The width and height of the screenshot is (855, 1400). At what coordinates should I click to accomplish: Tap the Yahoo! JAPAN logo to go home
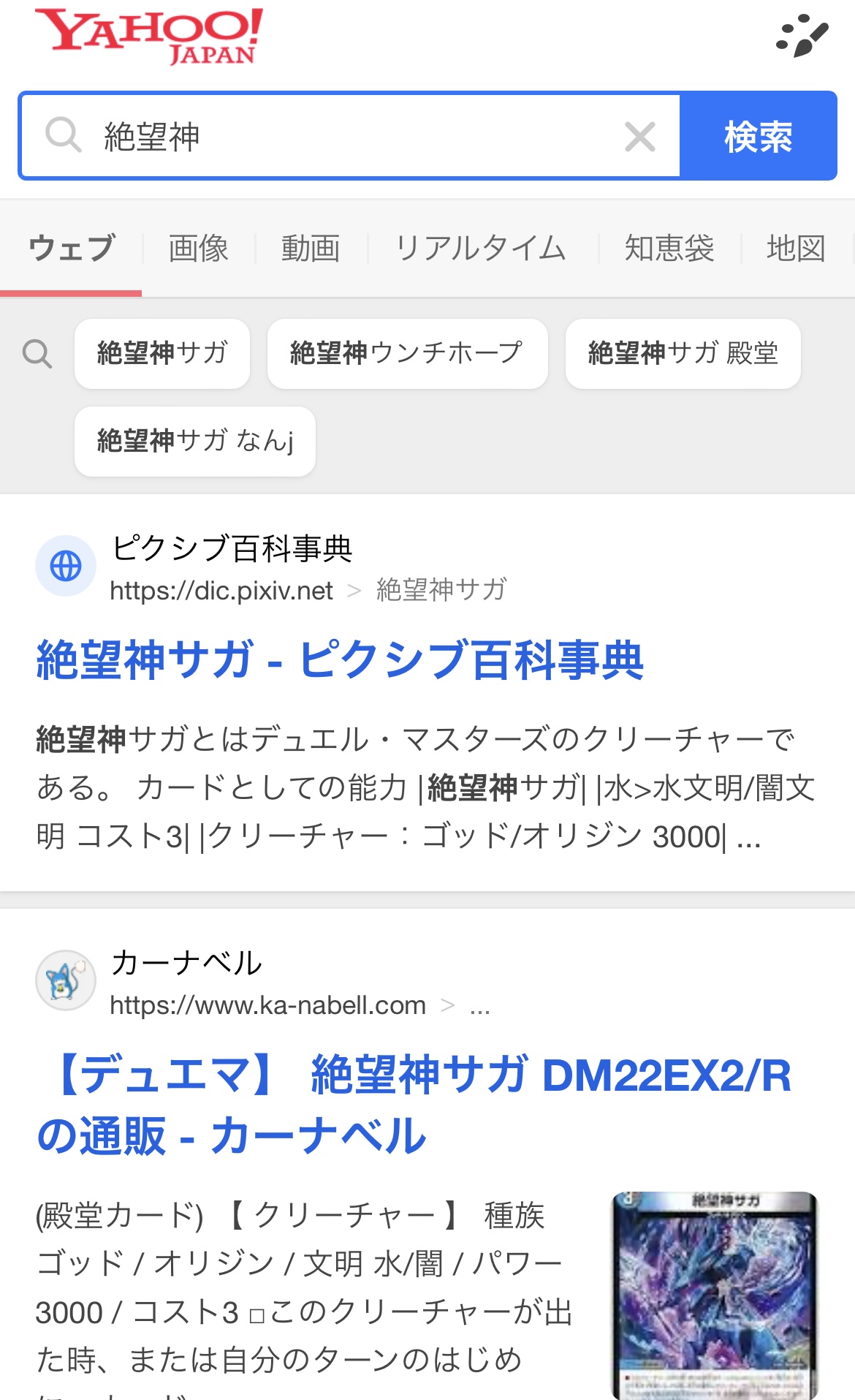(x=150, y=36)
